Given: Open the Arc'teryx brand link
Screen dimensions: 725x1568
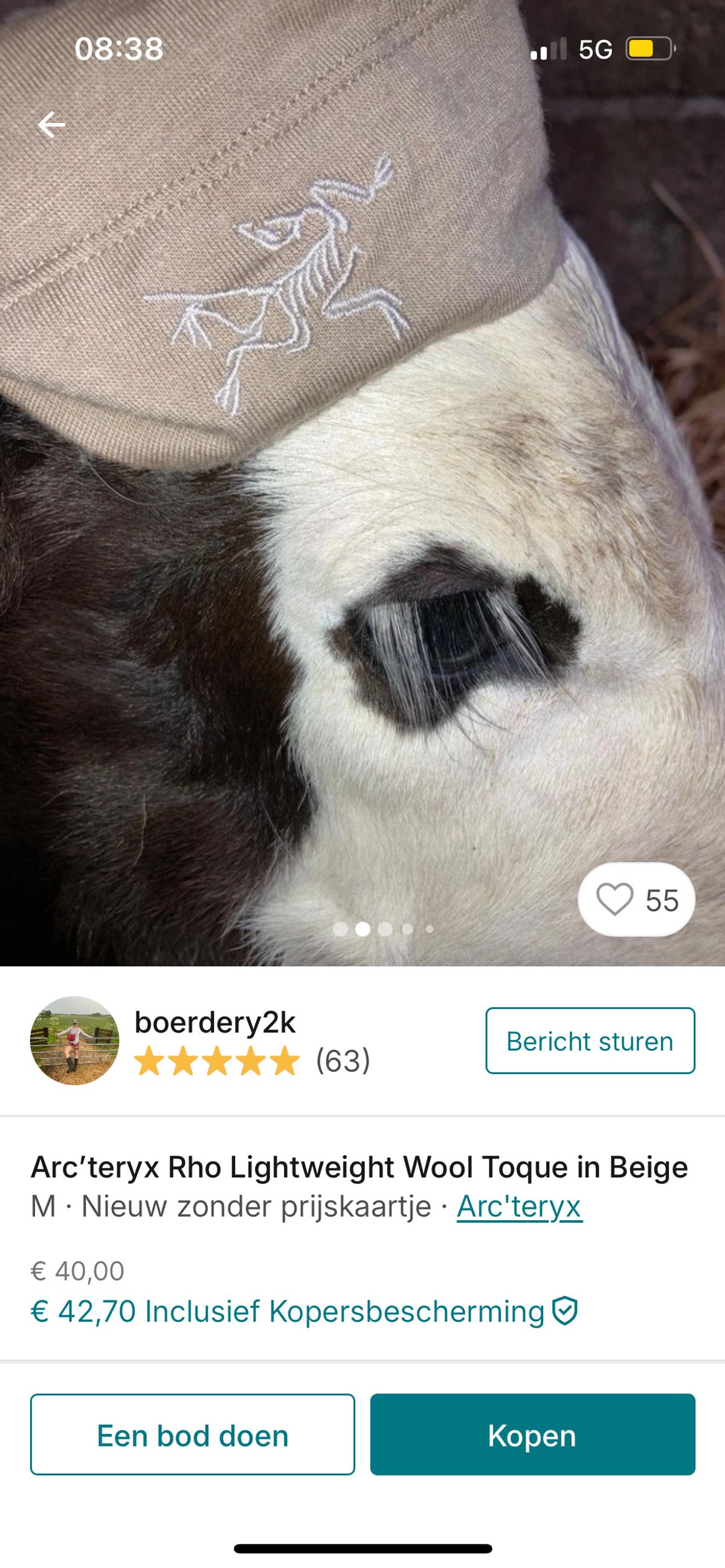Looking at the screenshot, I should [519, 1206].
